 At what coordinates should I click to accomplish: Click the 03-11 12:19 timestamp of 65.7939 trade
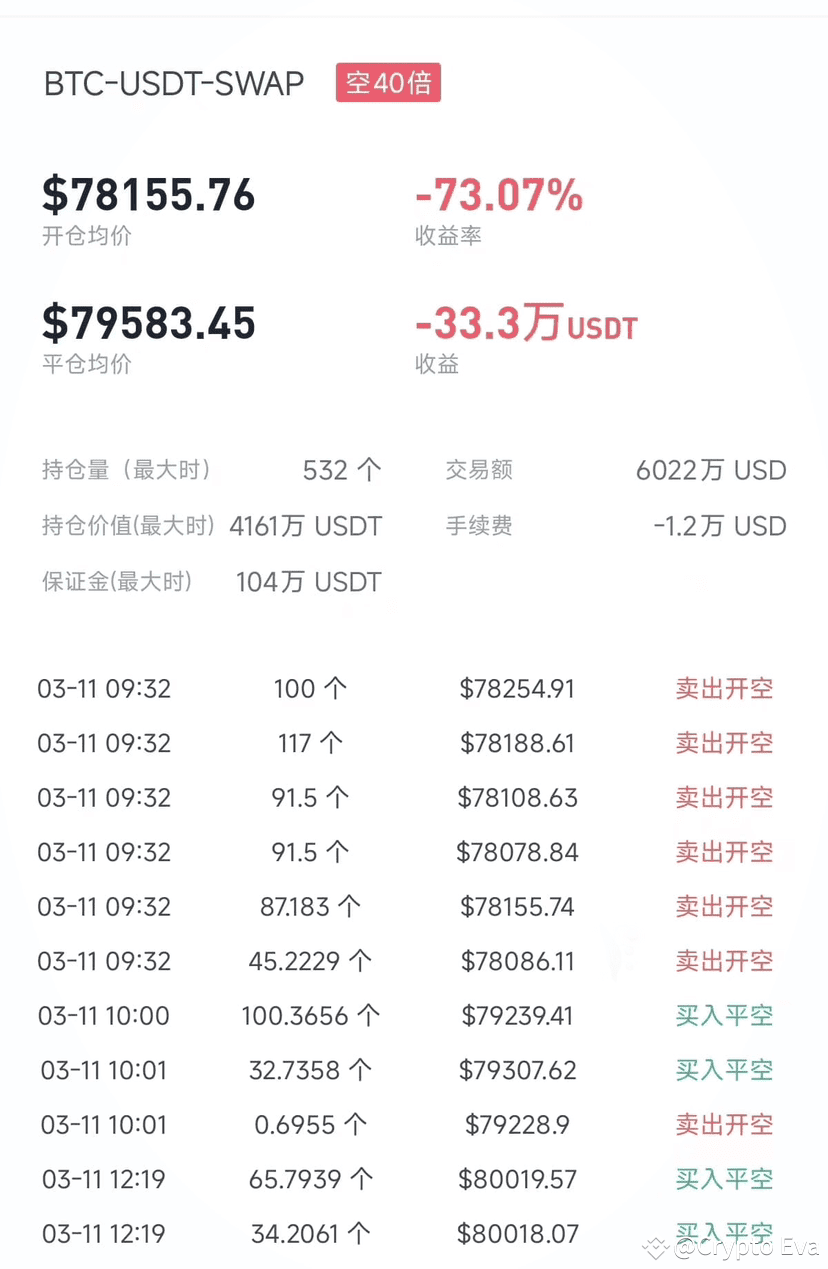(x=103, y=1179)
